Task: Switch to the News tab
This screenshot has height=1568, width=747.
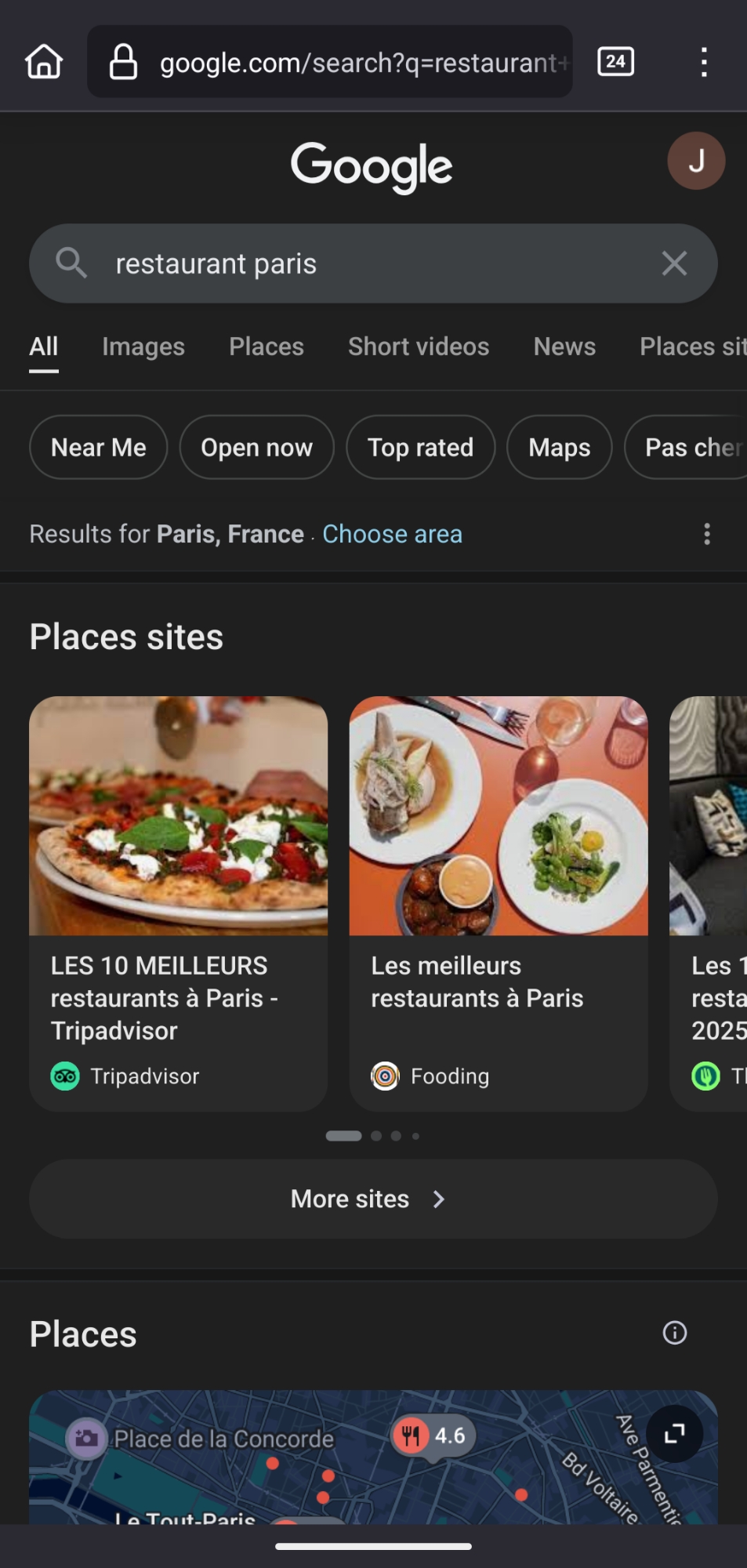Action: (x=564, y=347)
